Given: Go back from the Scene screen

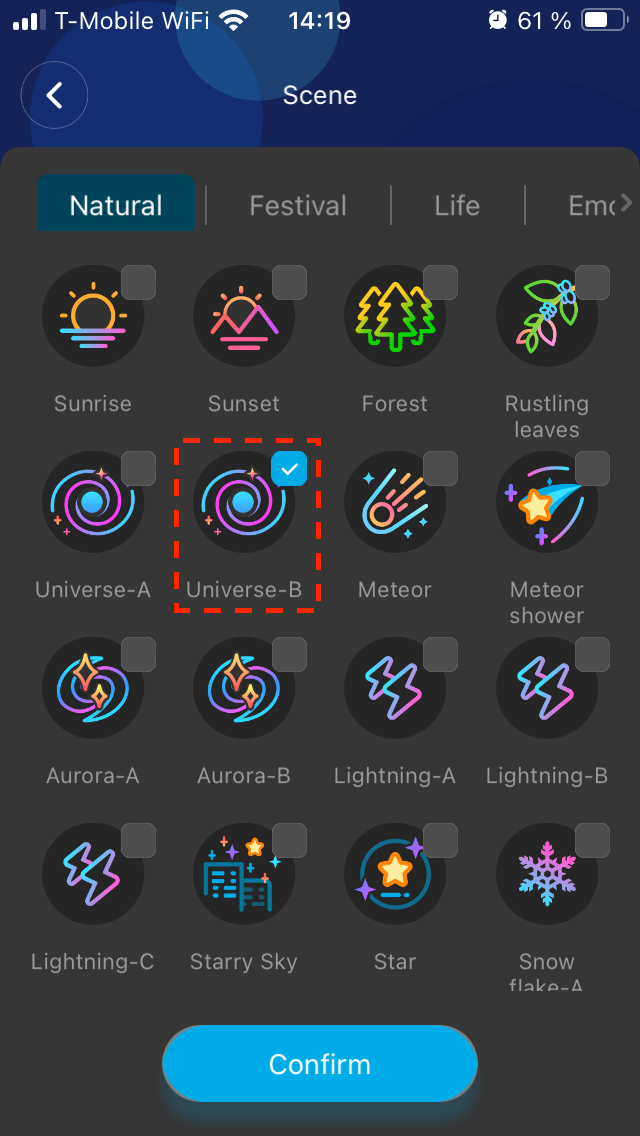Looking at the screenshot, I should [55, 95].
